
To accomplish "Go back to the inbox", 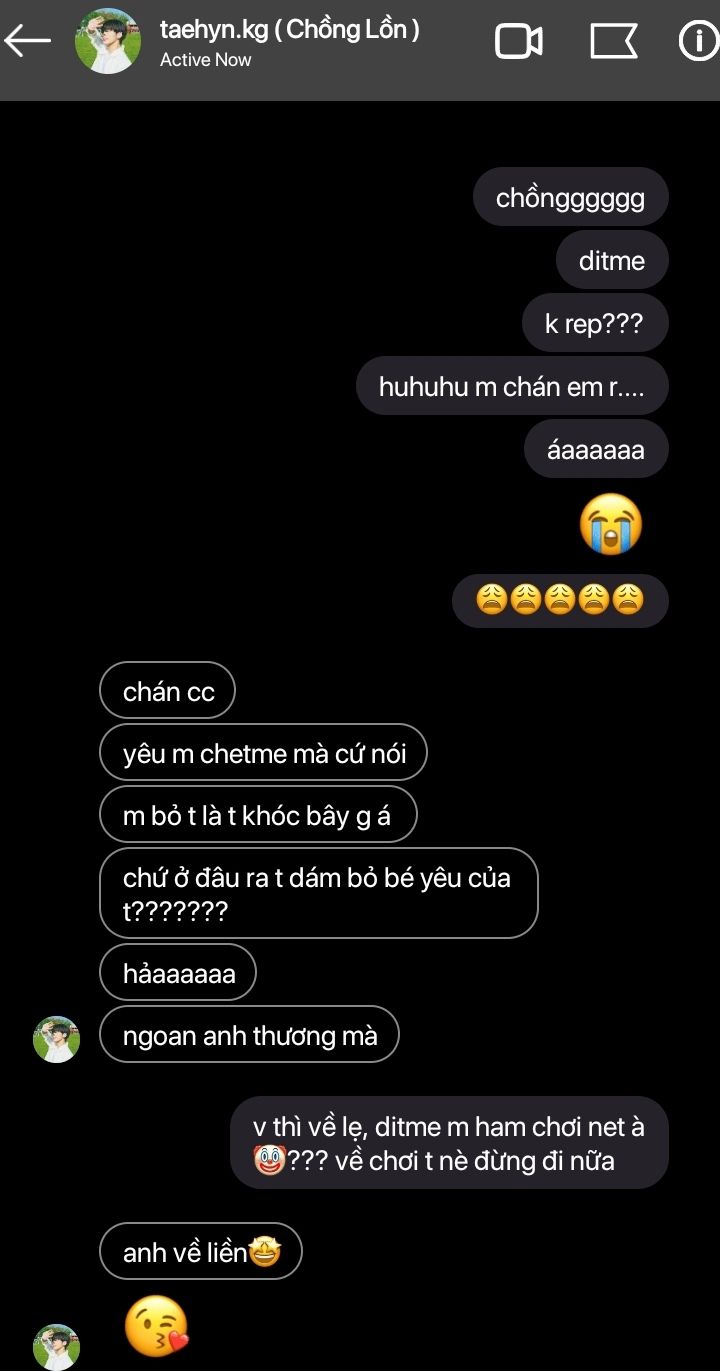I will tap(28, 41).
